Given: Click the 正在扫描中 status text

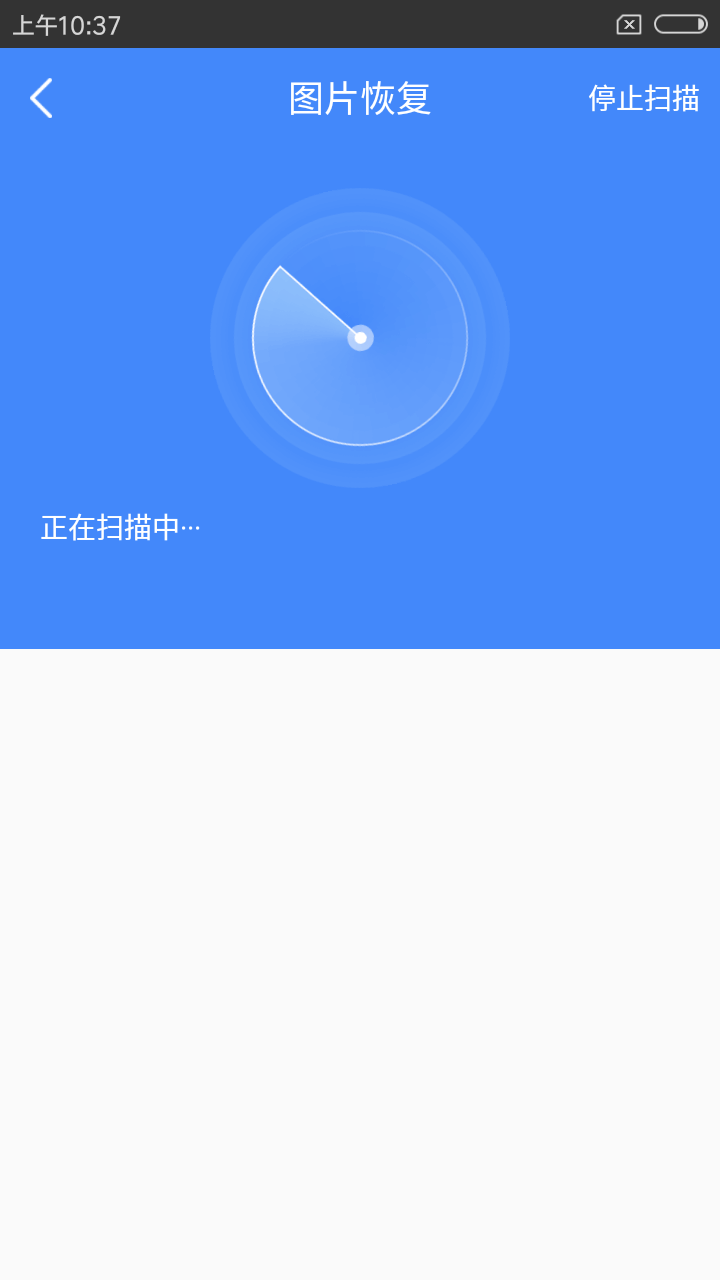Looking at the screenshot, I should pos(120,527).
